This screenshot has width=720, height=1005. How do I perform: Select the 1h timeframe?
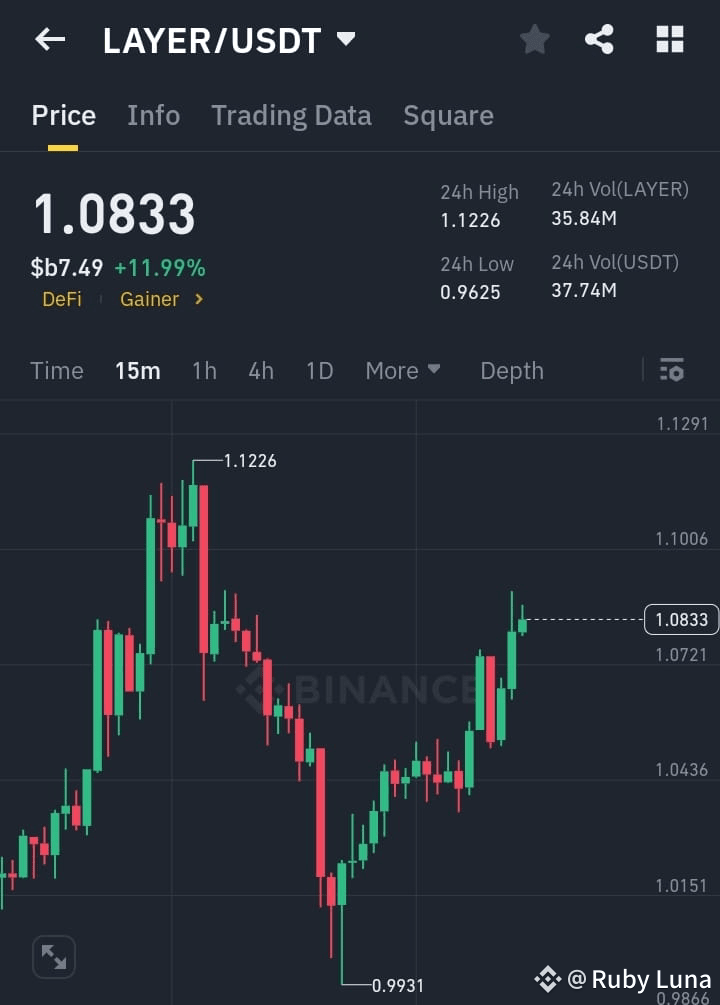[x=204, y=370]
